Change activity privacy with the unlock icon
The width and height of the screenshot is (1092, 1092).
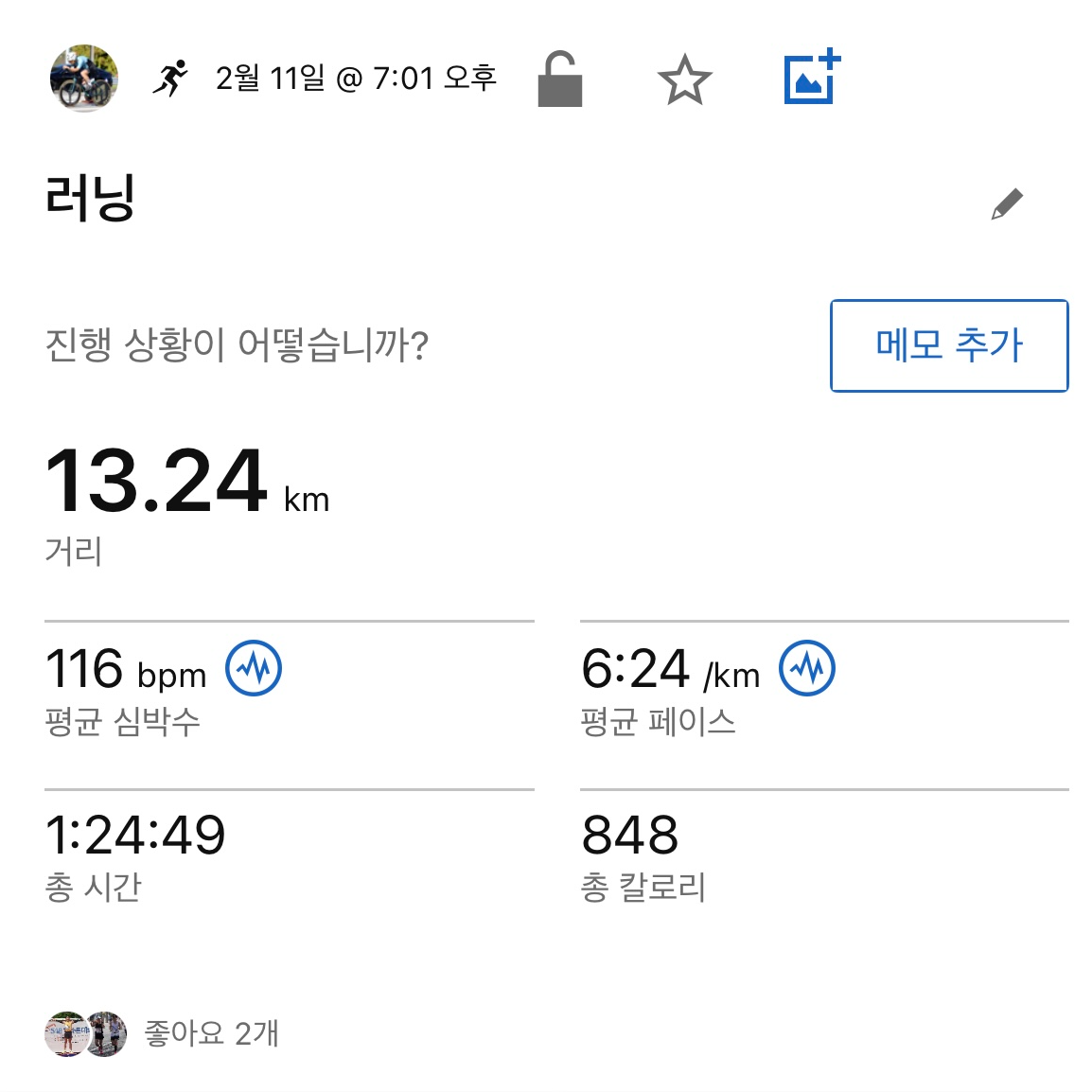[559, 79]
